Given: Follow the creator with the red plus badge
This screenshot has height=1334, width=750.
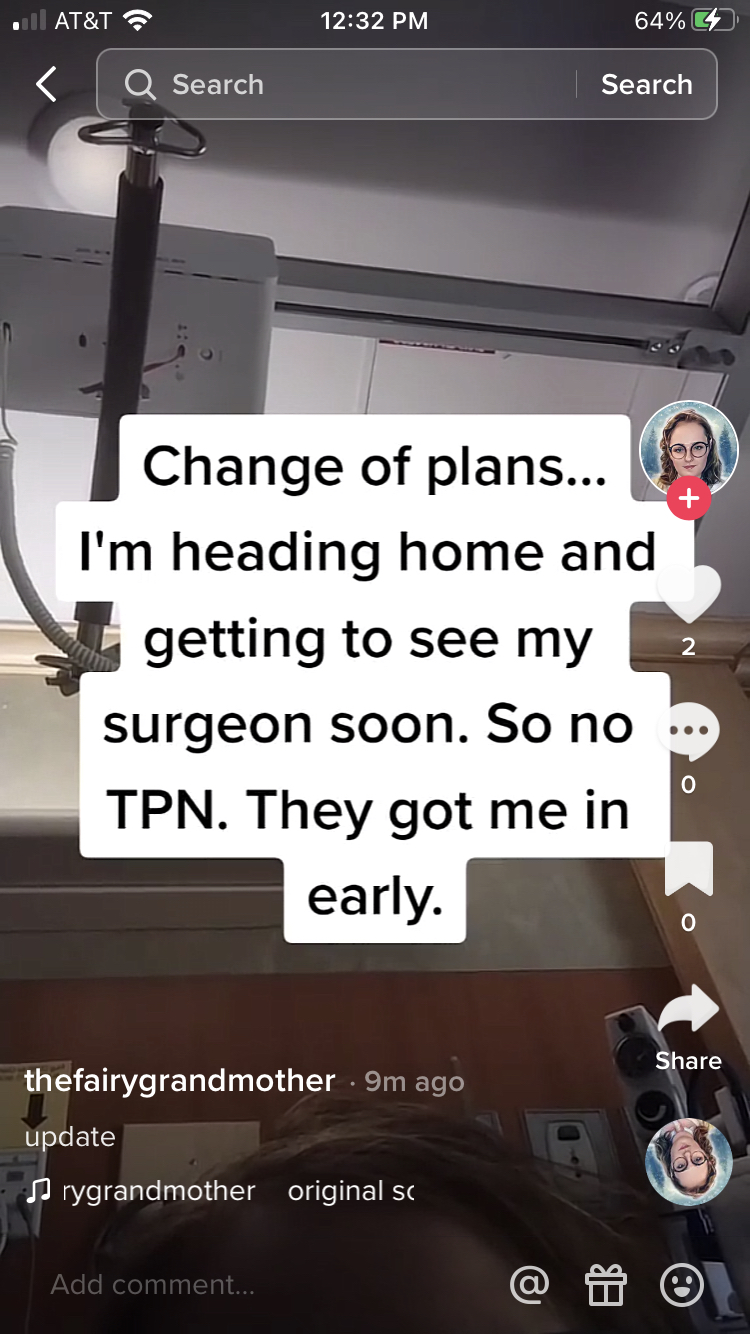Looking at the screenshot, I should (689, 498).
